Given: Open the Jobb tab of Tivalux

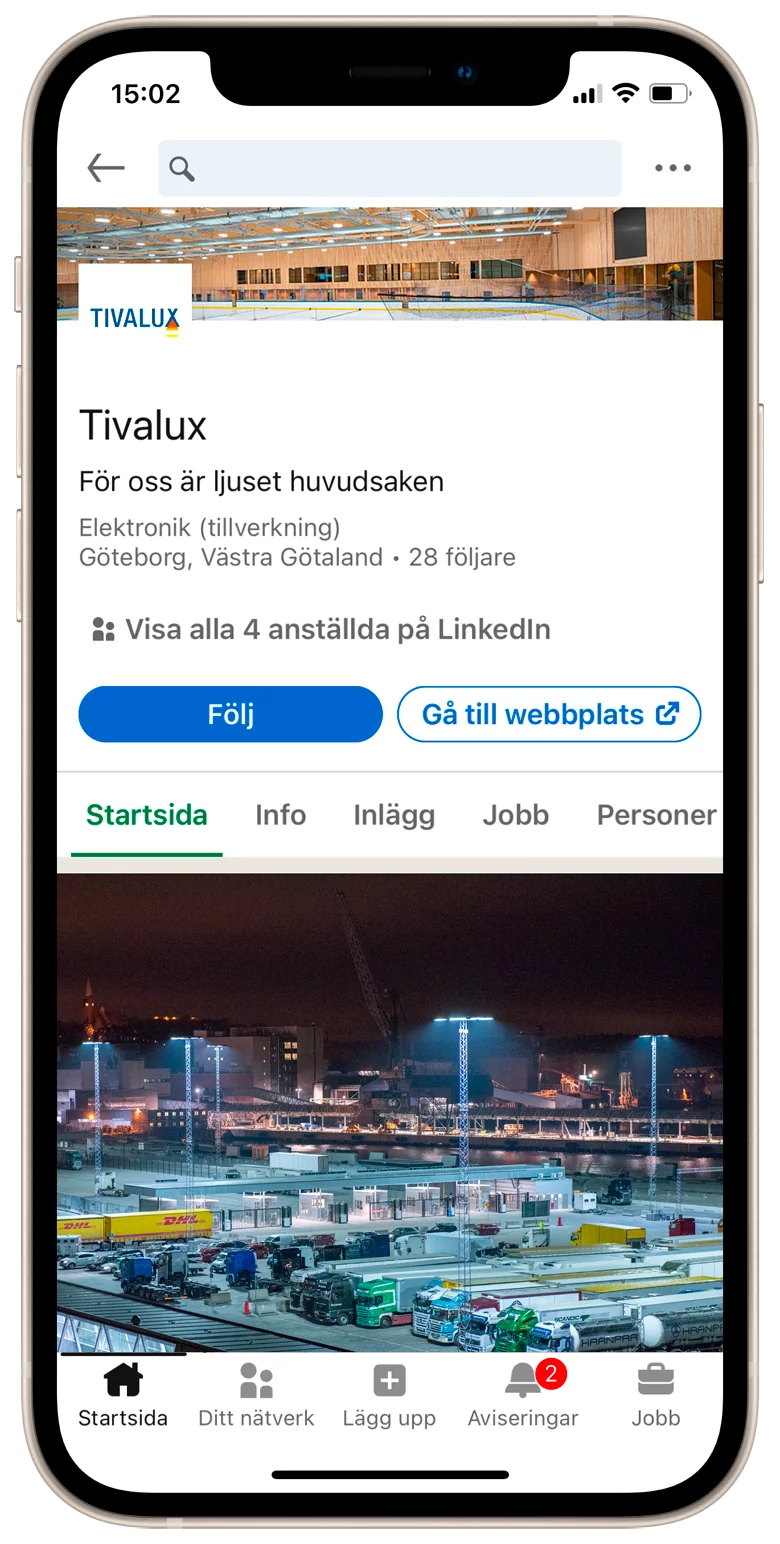Looking at the screenshot, I should click(516, 815).
